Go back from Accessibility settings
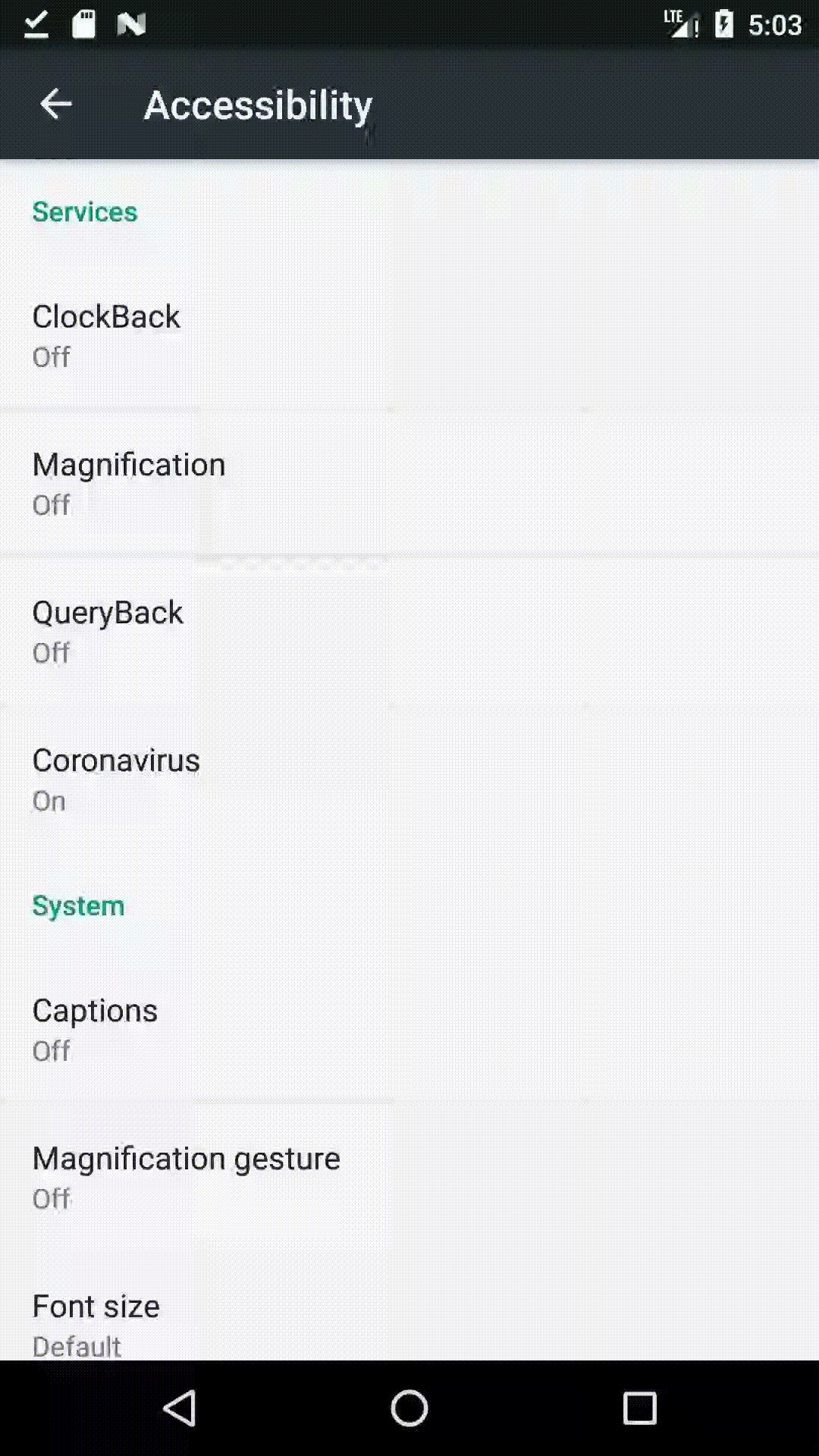This screenshot has height=1456, width=819. [x=55, y=104]
